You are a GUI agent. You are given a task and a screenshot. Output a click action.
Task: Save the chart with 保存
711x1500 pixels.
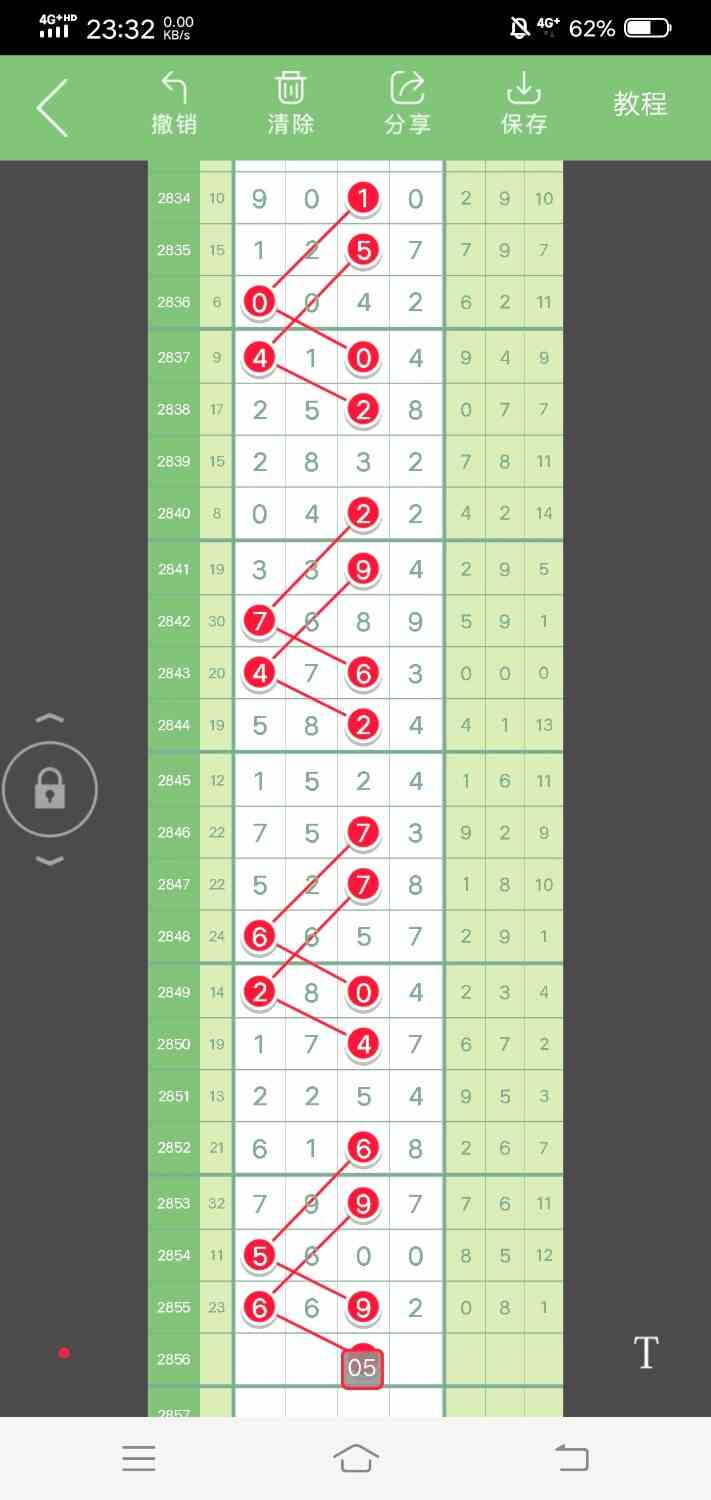point(524,104)
